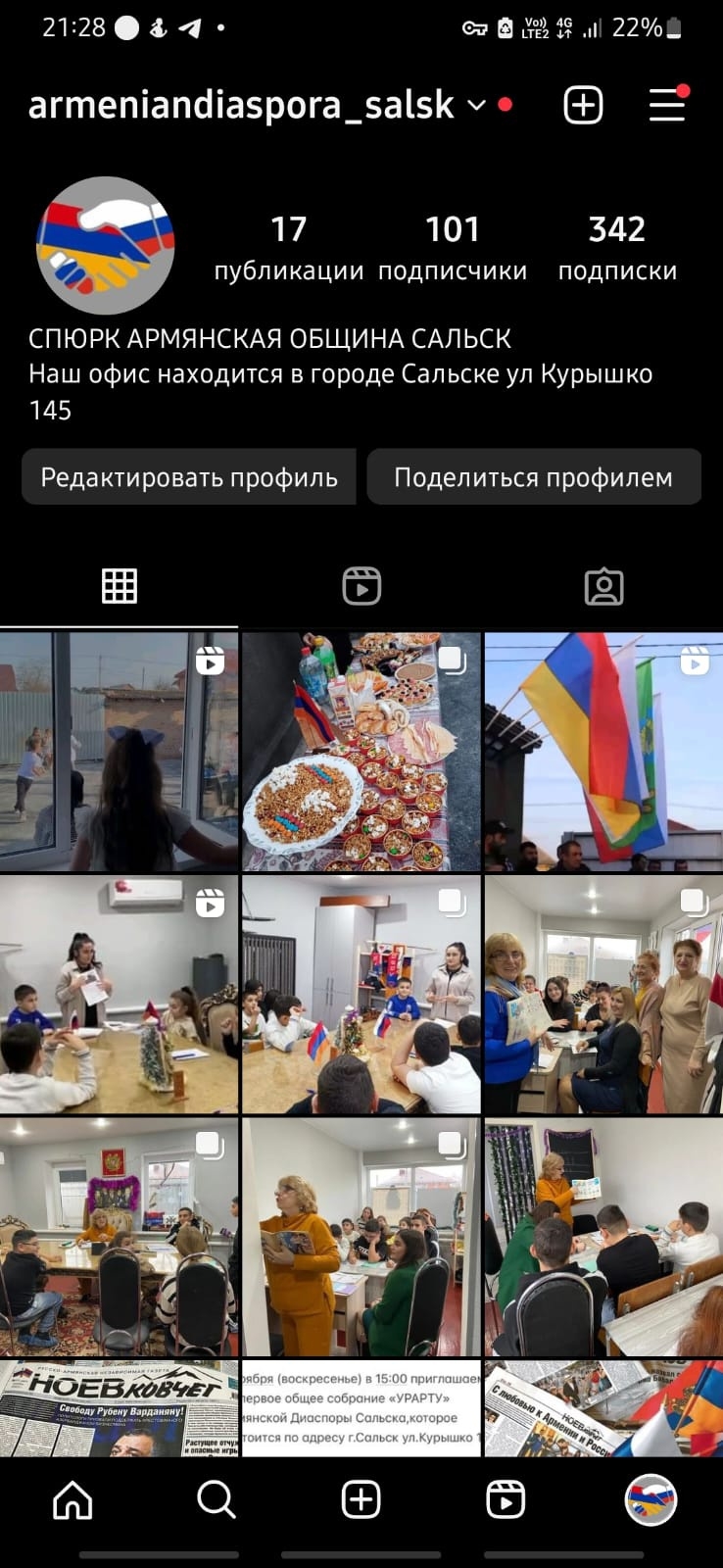723x1568 pixels.
Task: Switch to the posts grid tab
Action: [120, 586]
